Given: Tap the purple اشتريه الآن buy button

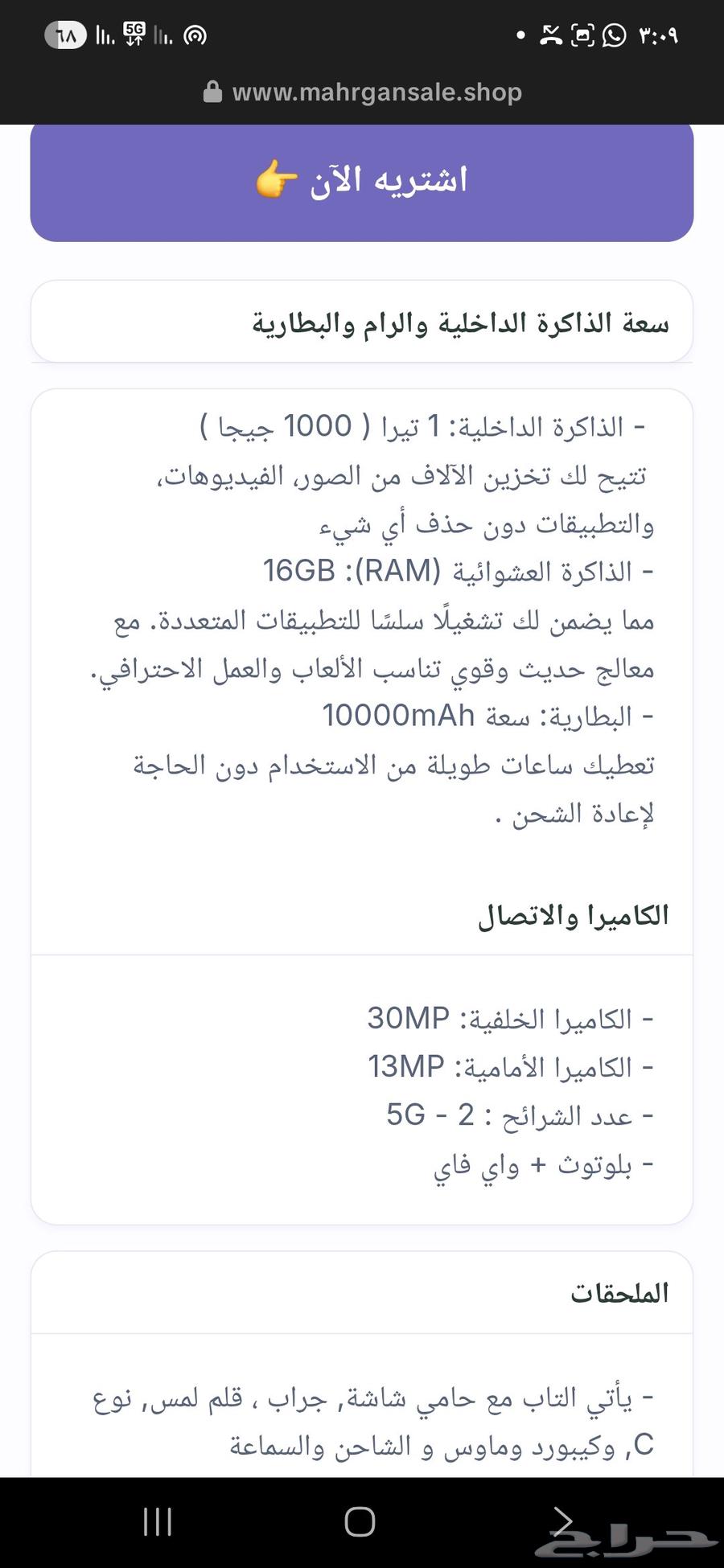Looking at the screenshot, I should point(362,181).
